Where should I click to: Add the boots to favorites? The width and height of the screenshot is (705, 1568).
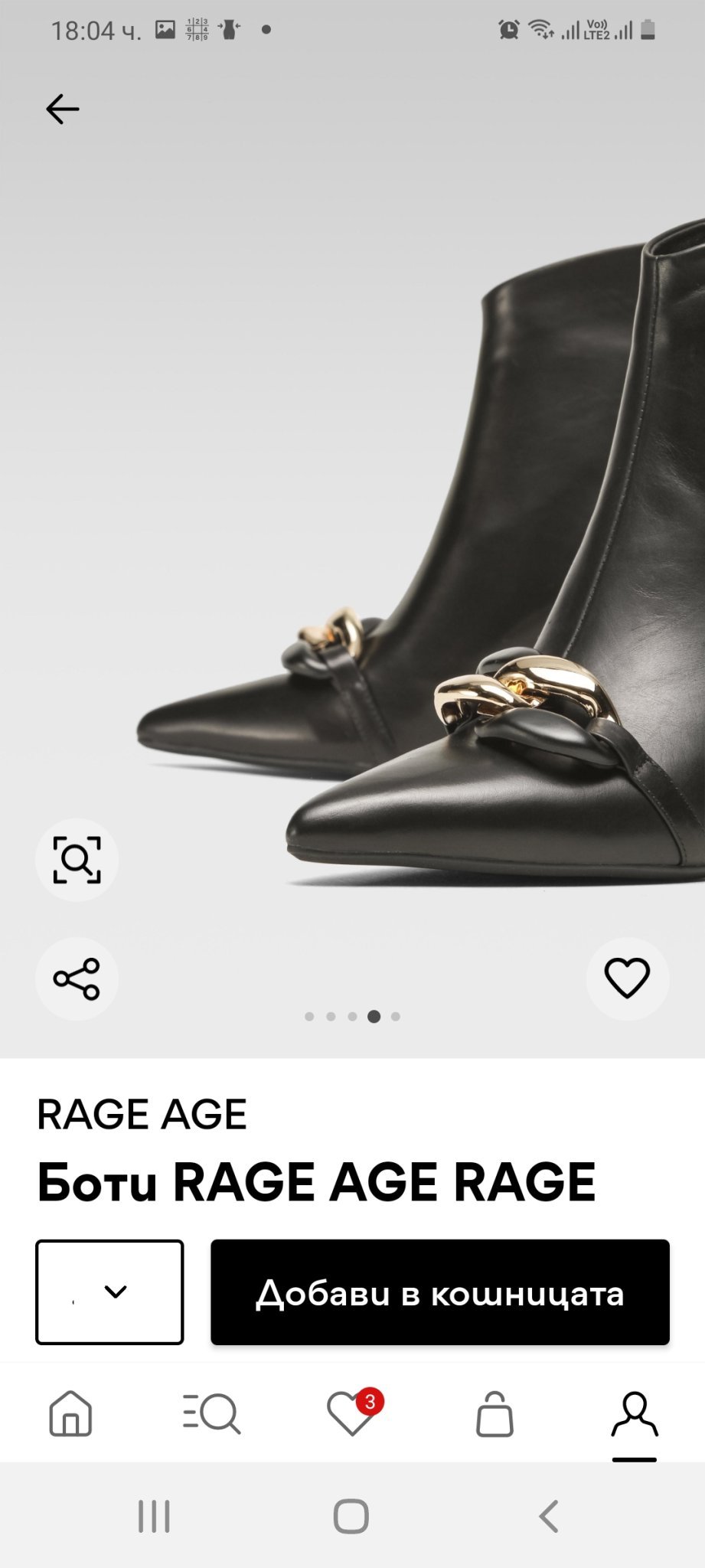tap(627, 978)
